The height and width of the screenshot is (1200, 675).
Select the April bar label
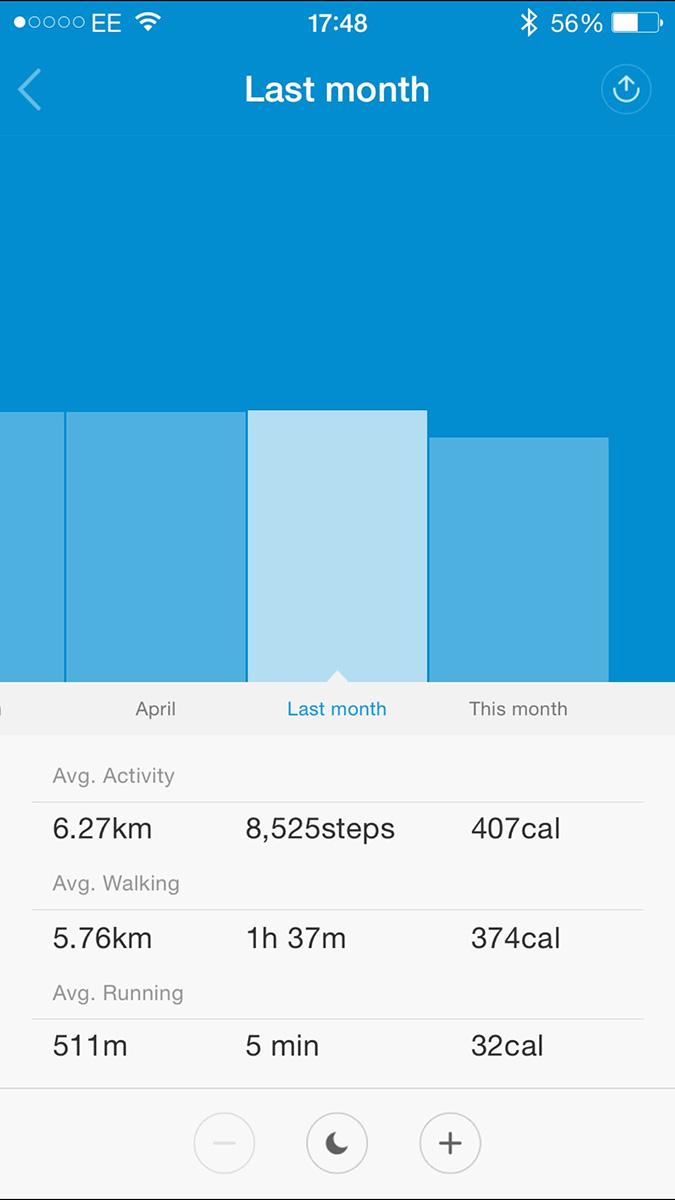click(x=156, y=709)
